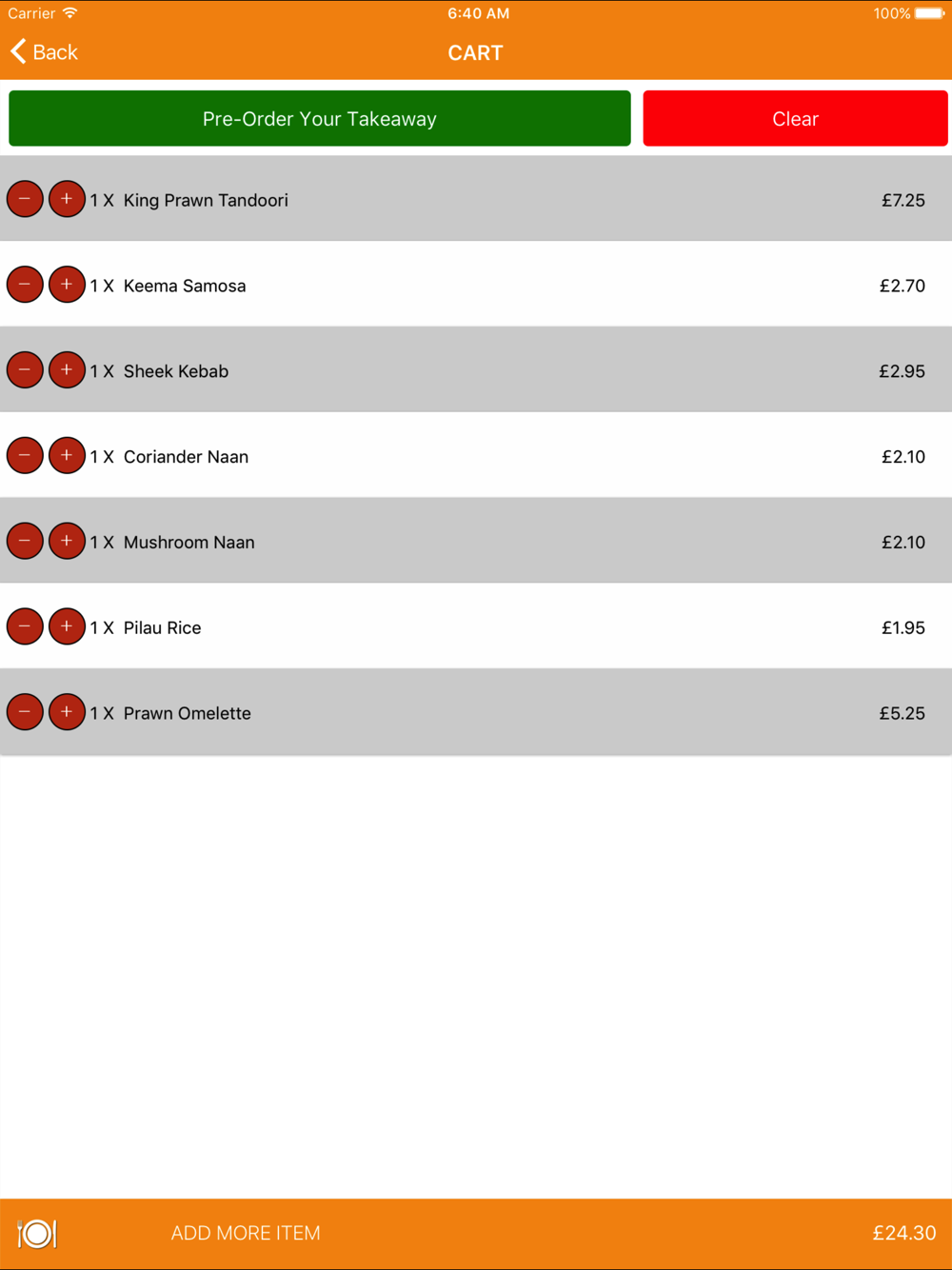Decrease Prawn Omelette quantity

coord(25,712)
